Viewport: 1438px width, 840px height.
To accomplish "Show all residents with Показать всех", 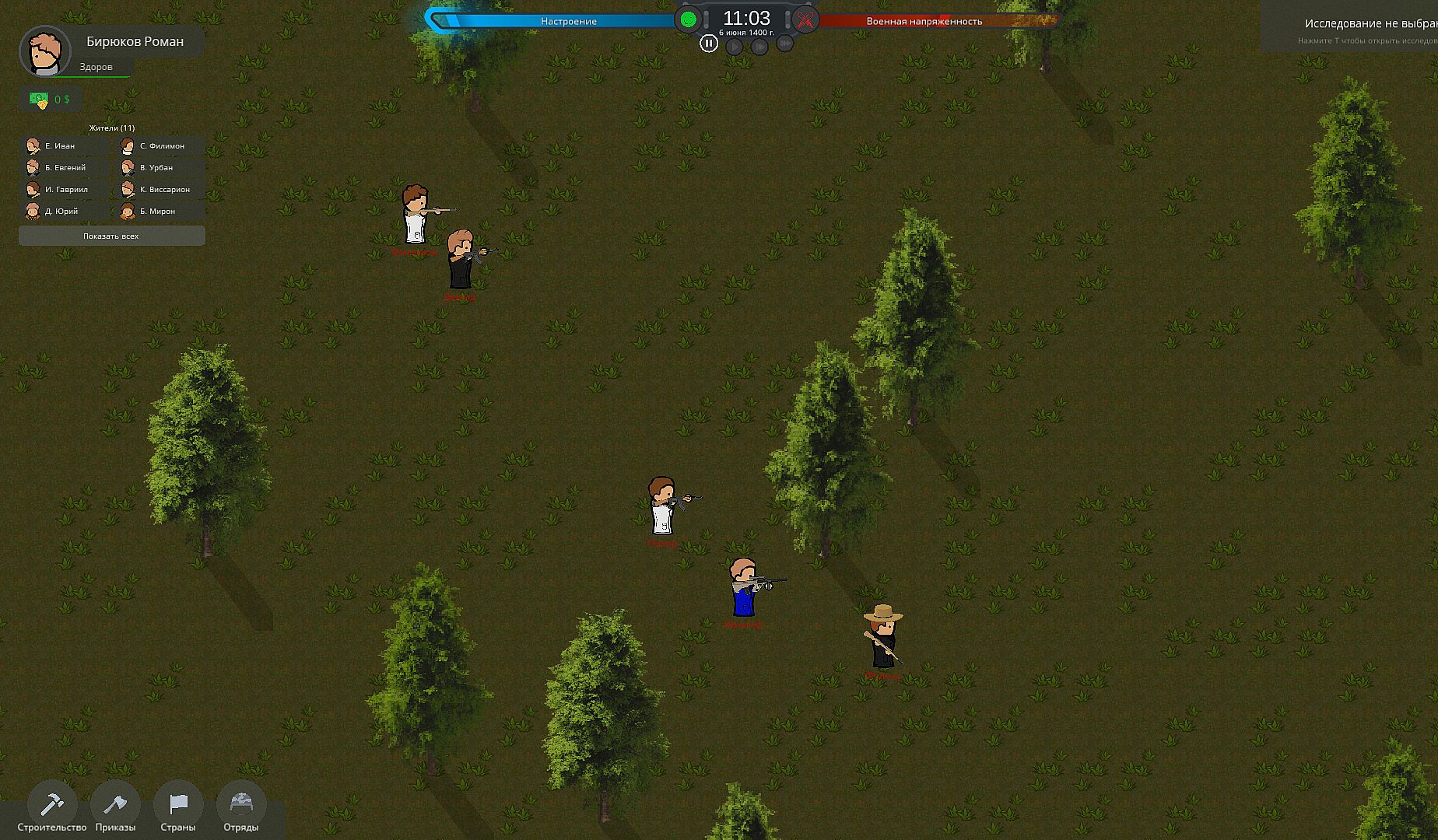I will coord(111,236).
